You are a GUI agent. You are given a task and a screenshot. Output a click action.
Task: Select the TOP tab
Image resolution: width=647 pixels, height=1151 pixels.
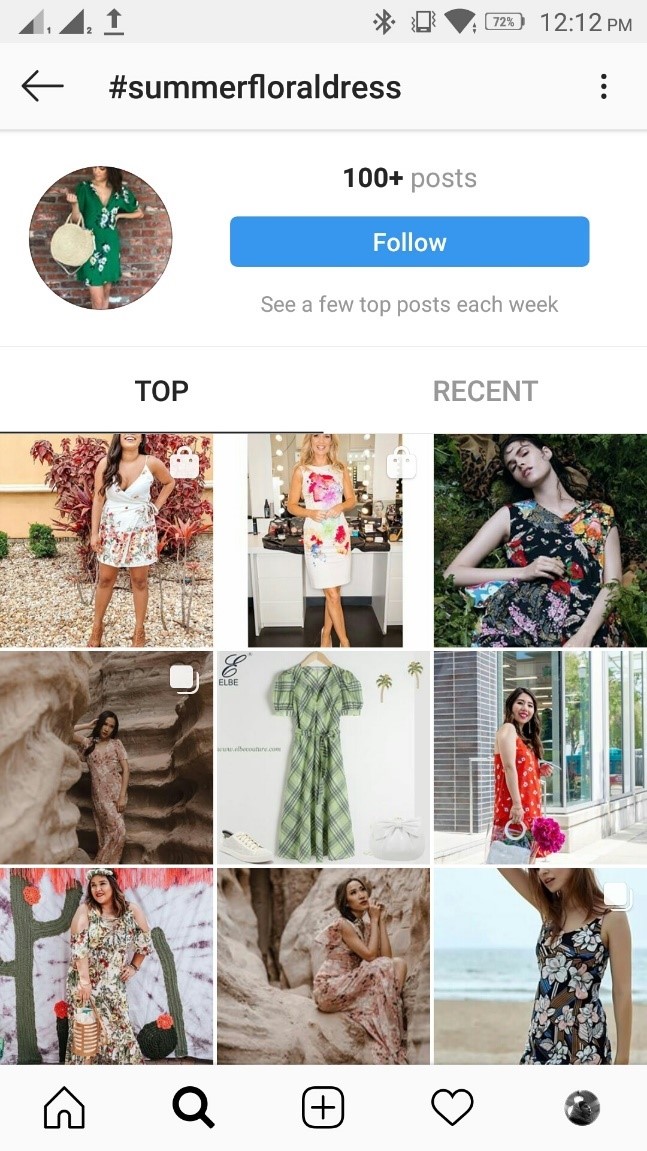pos(162,391)
